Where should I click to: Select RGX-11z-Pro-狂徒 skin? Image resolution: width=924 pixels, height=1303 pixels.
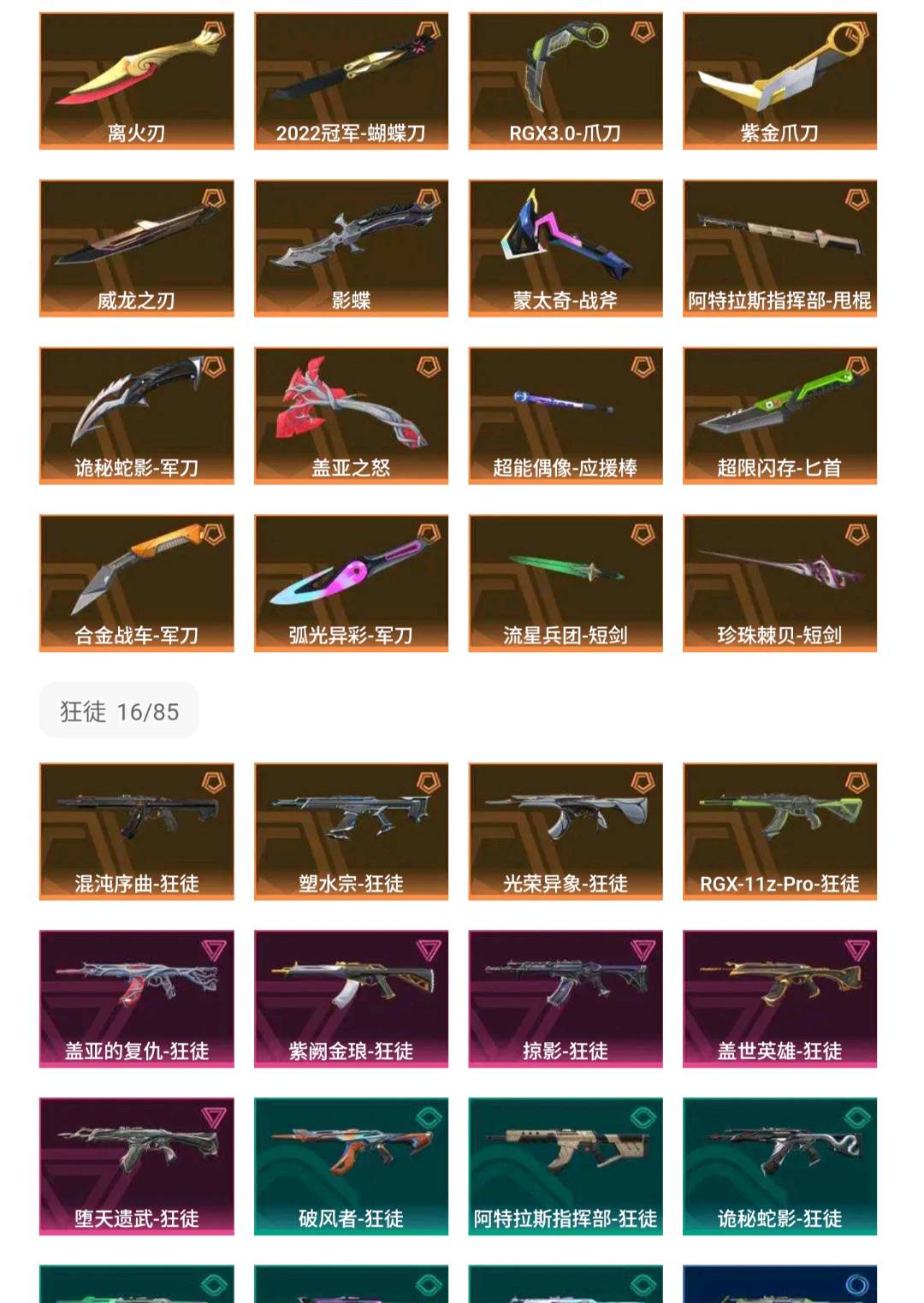[779, 831]
